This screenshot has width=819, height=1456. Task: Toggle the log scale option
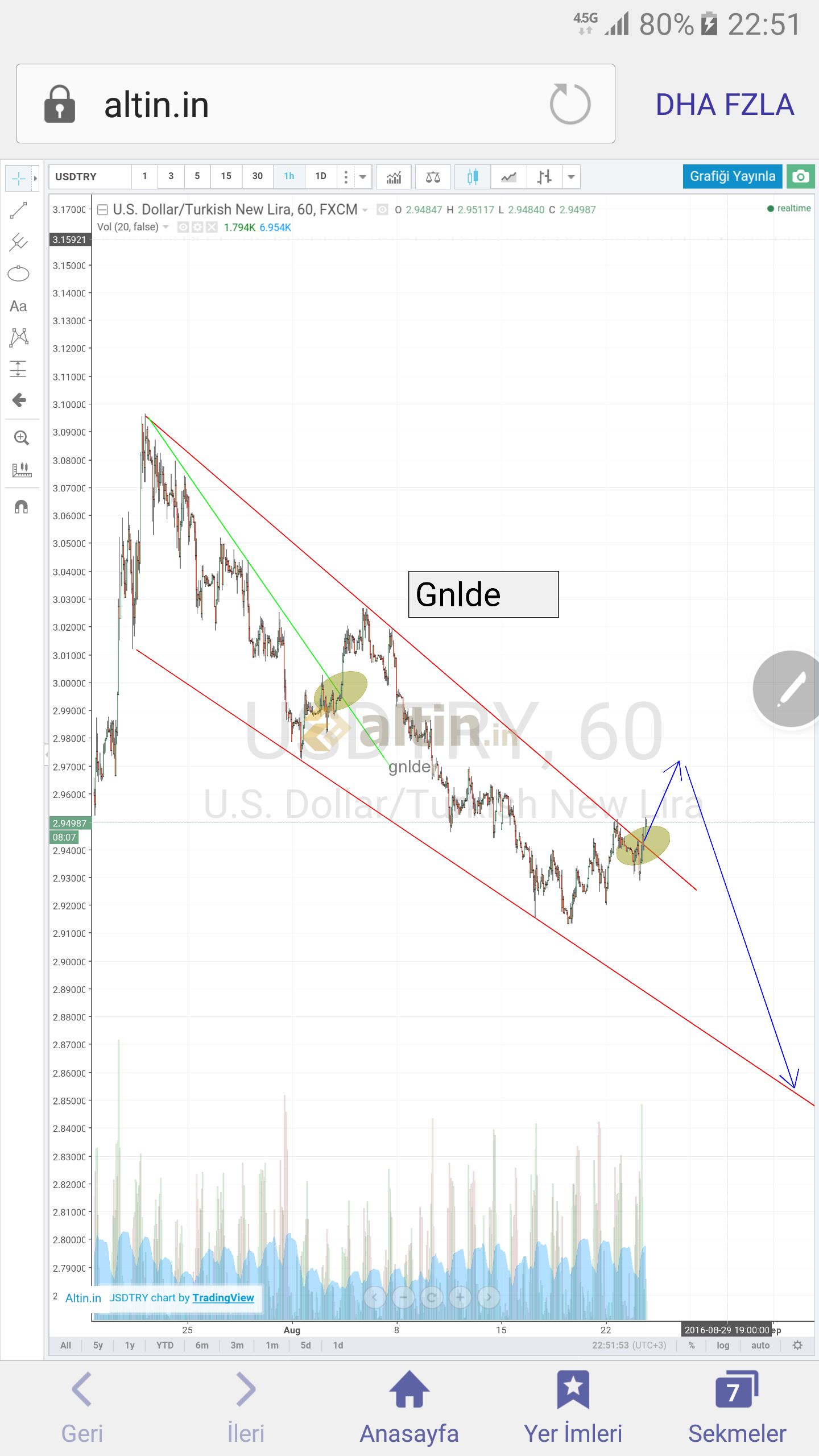click(x=723, y=1345)
